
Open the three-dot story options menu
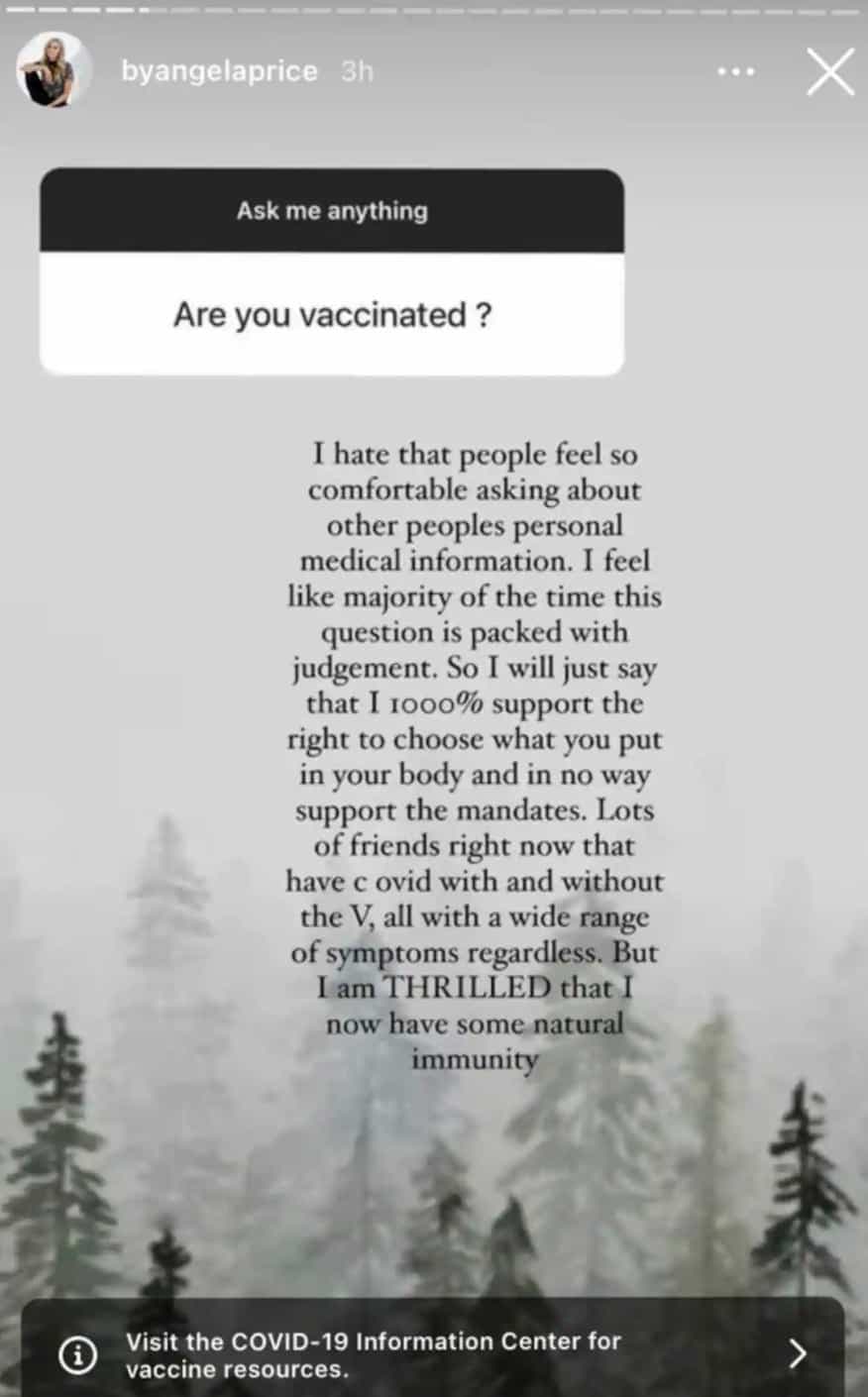click(735, 72)
